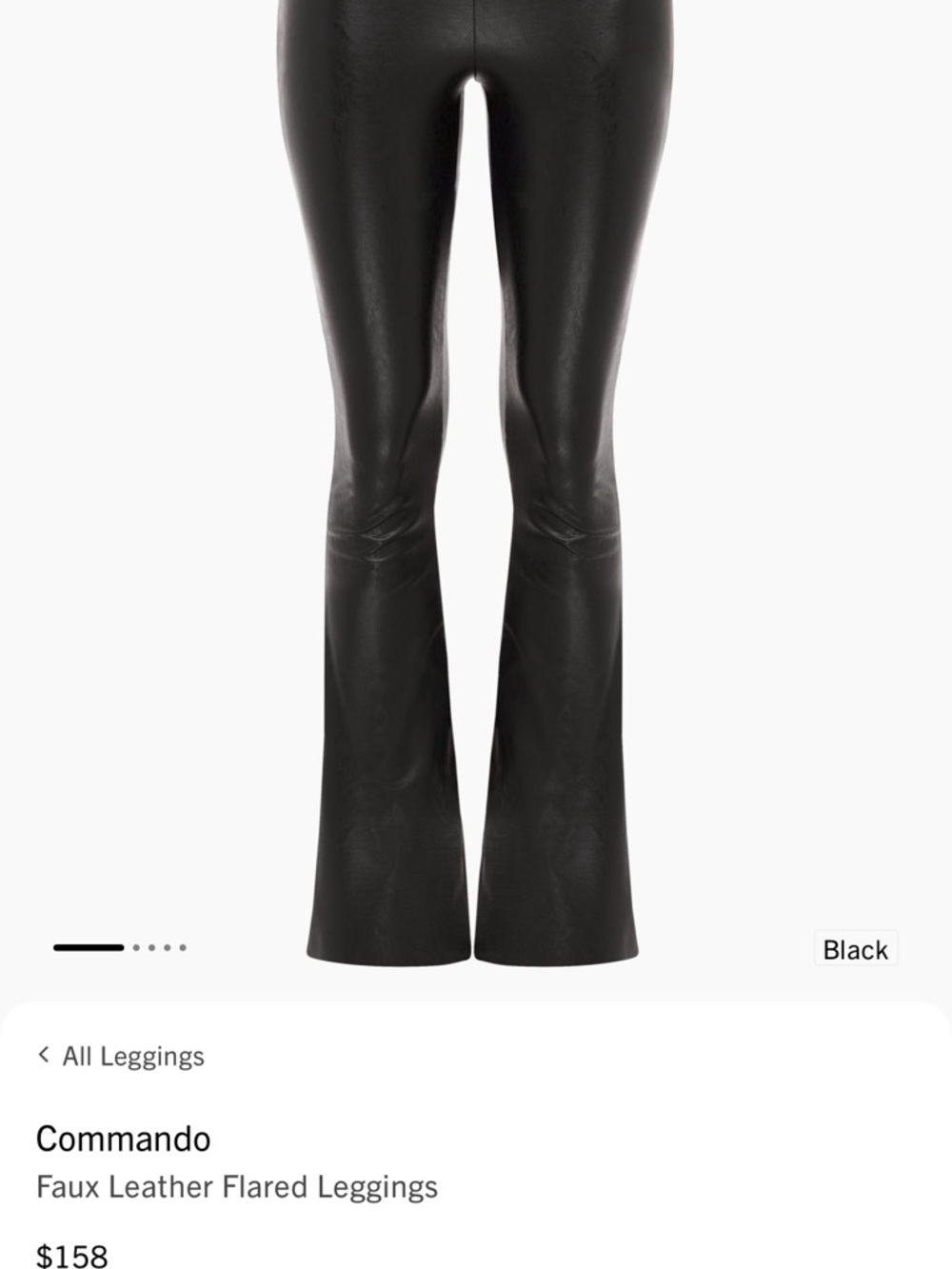952x1269 pixels.
Task: Tap the middle dot of the pagination row
Action: (151, 947)
